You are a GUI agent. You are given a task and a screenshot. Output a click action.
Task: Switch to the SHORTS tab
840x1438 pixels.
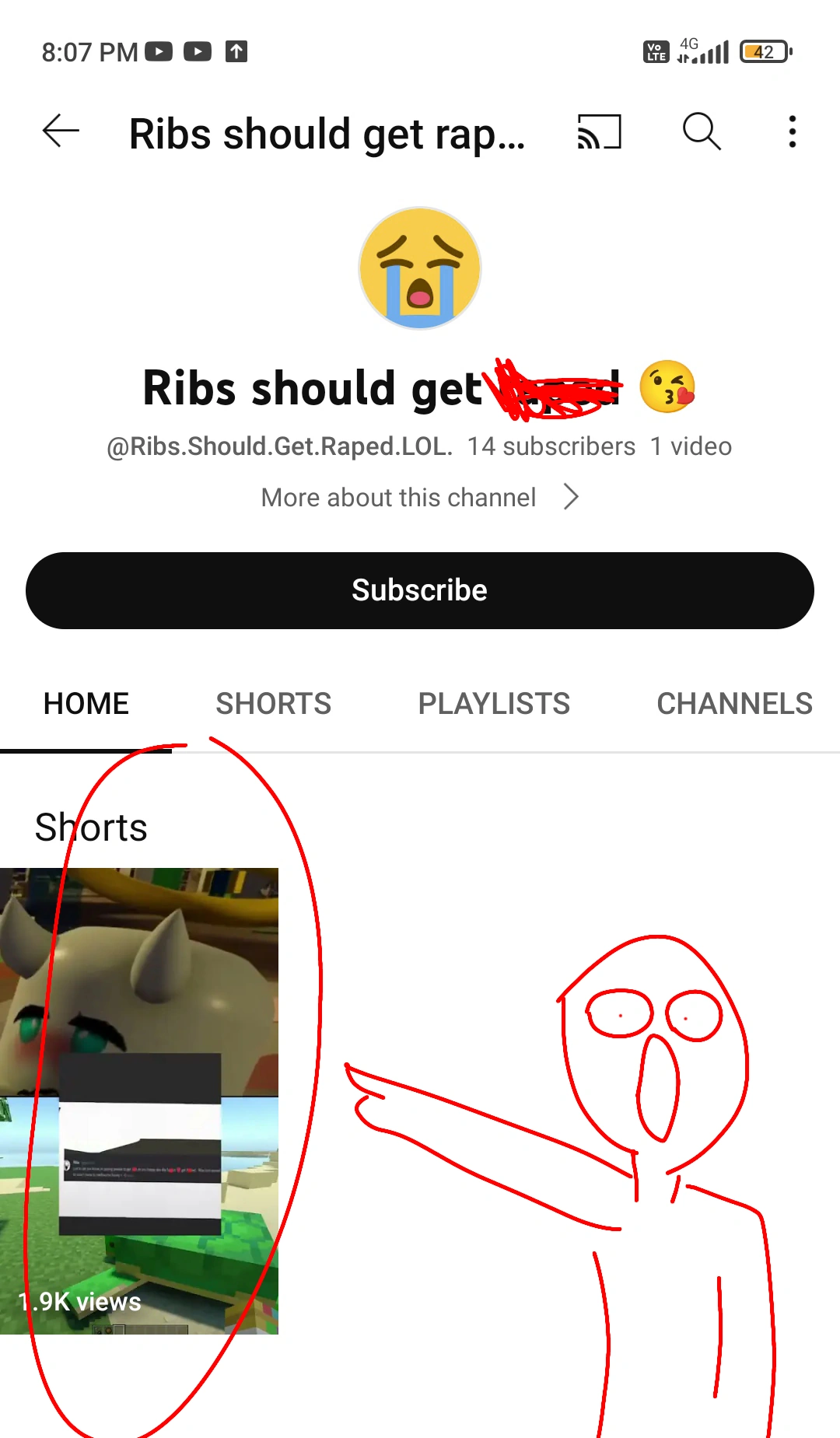point(273,702)
